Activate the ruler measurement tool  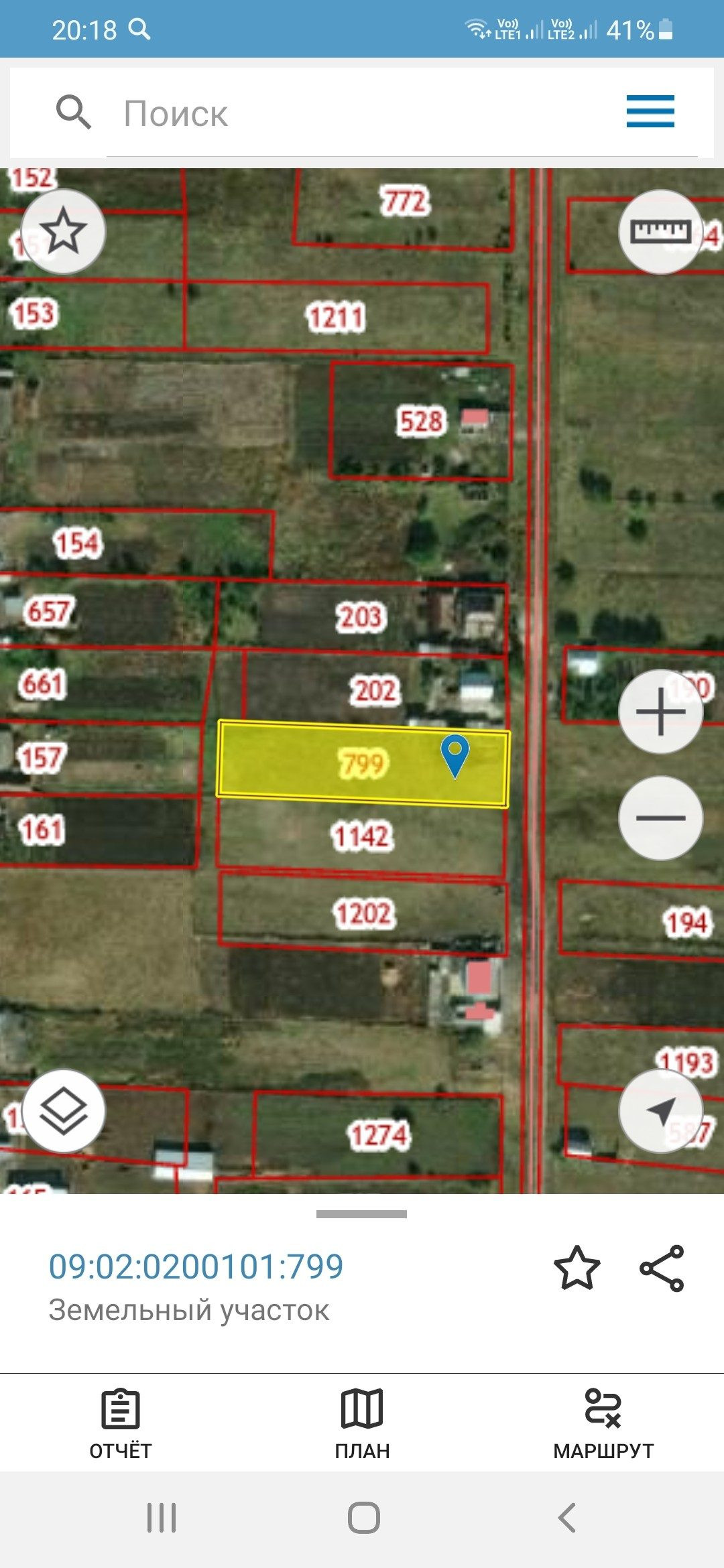click(x=660, y=231)
